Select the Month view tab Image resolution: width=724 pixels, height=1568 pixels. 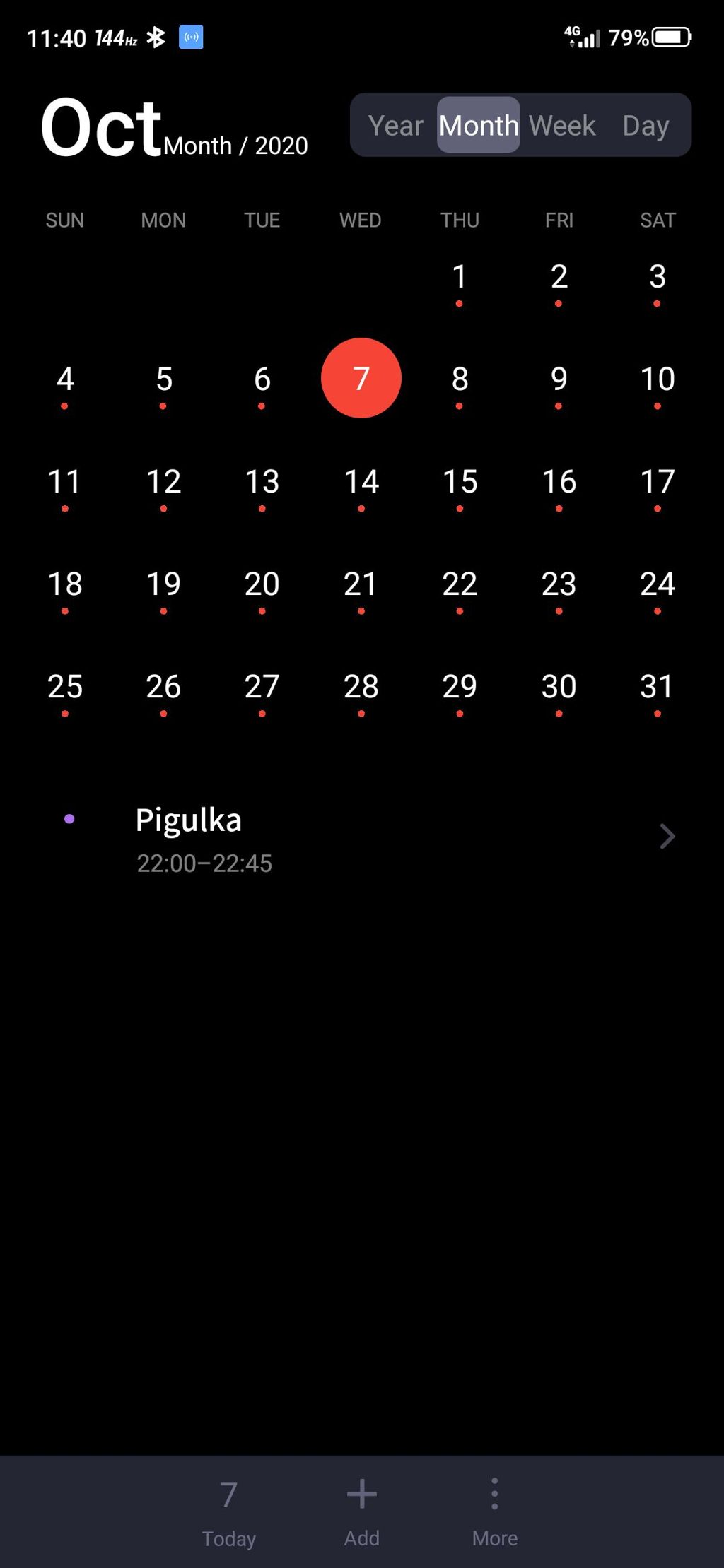pos(479,126)
